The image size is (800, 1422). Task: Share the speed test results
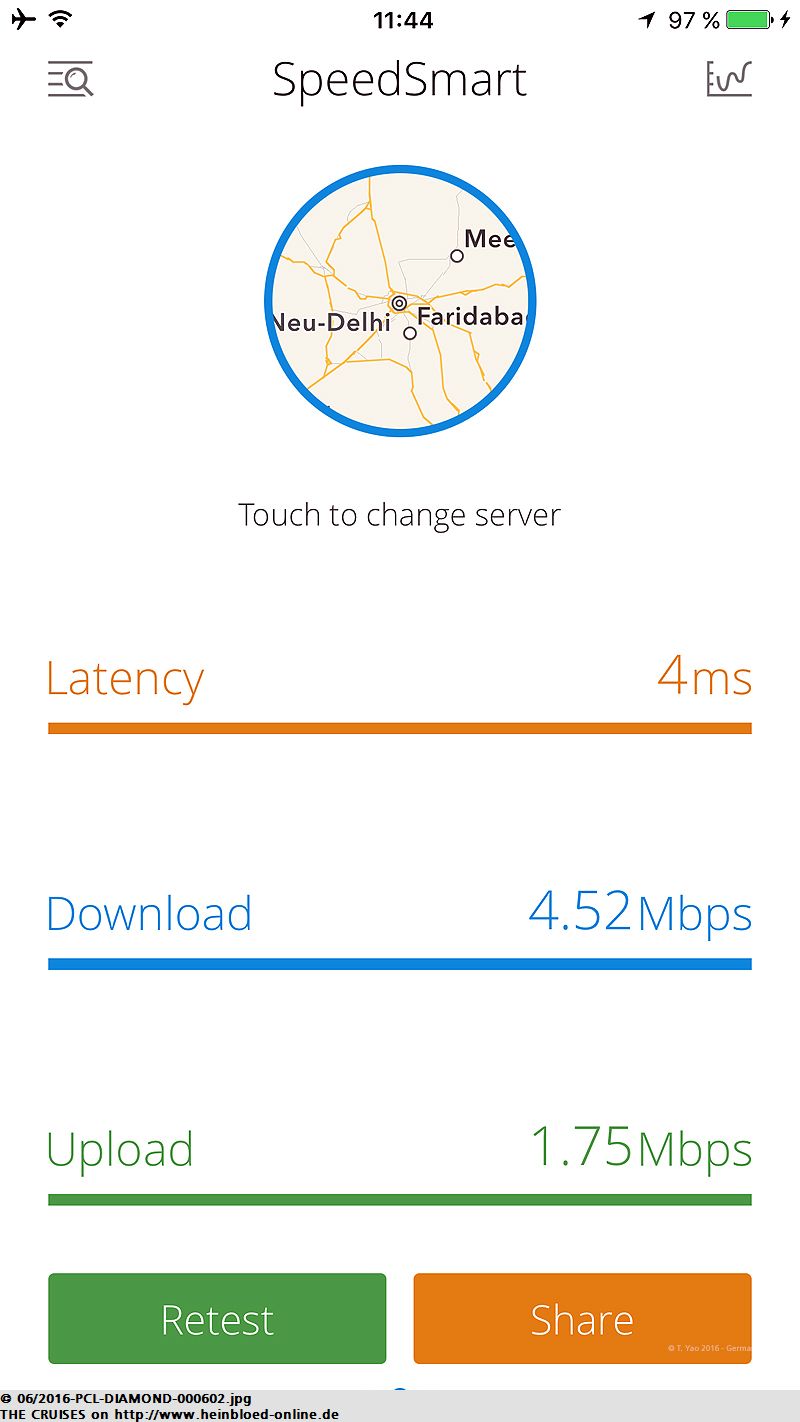coord(582,1318)
